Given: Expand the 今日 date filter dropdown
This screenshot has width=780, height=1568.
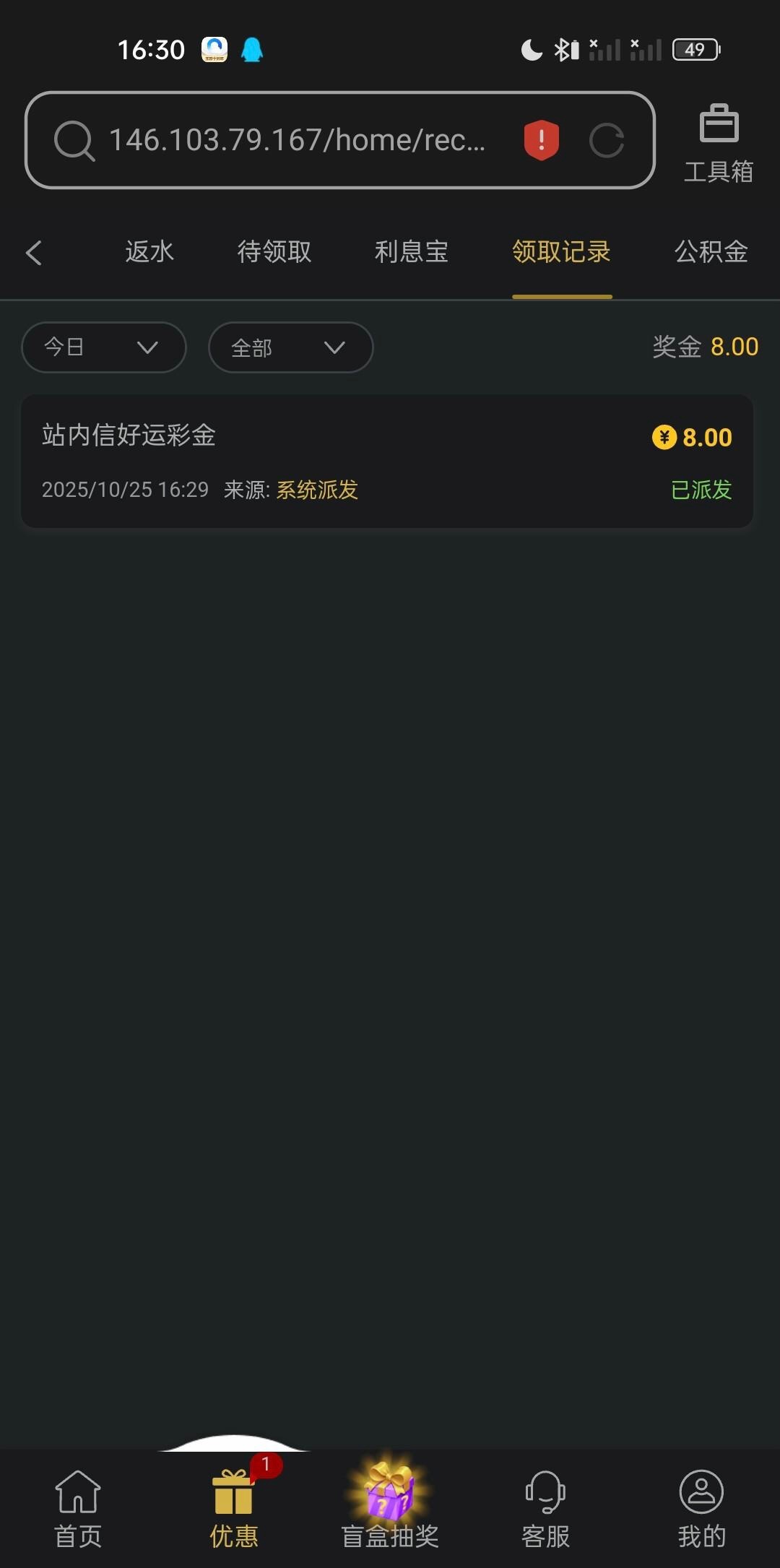Looking at the screenshot, I should click(x=104, y=347).
